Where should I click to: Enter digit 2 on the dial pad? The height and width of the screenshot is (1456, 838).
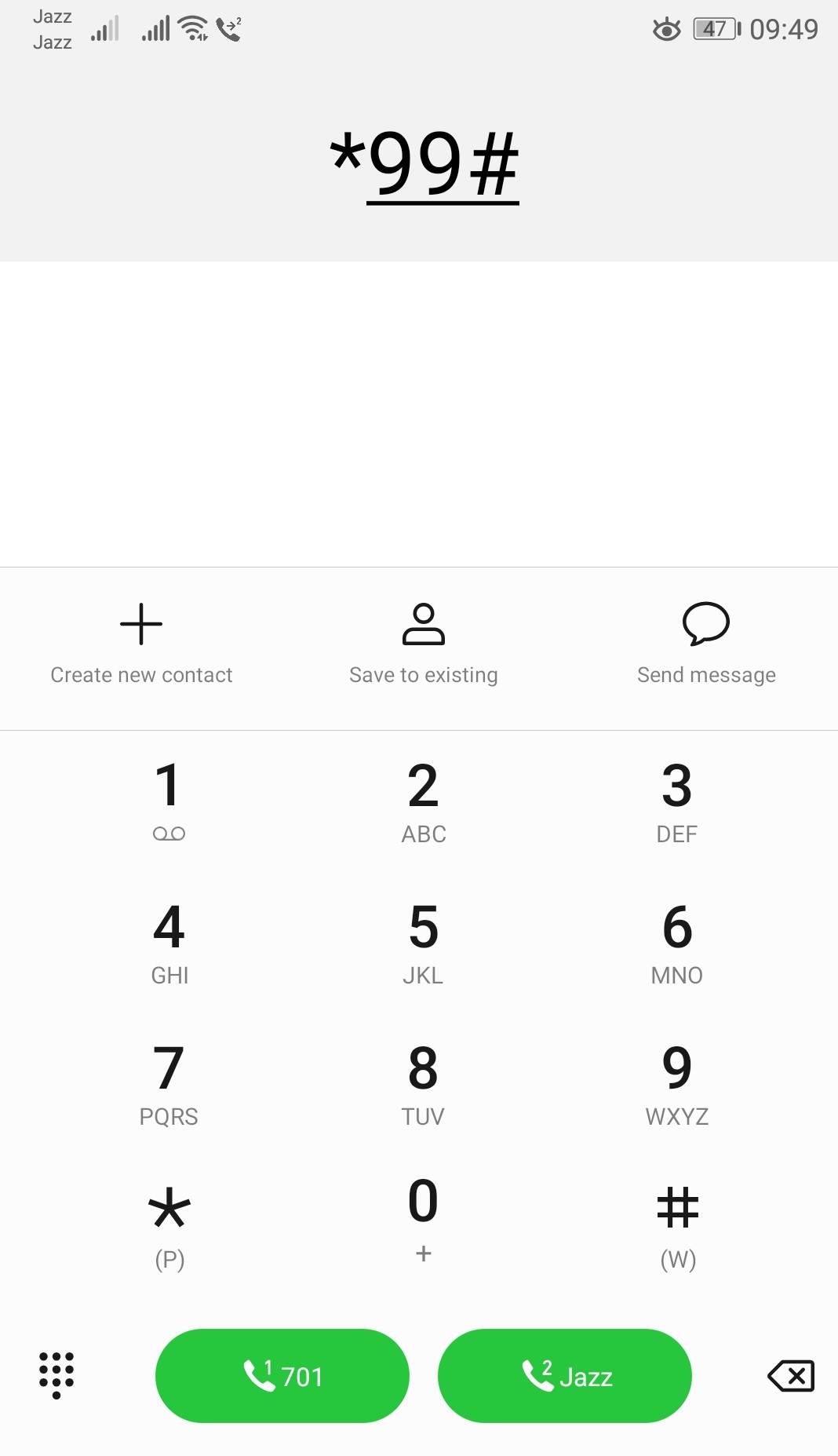tap(423, 800)
